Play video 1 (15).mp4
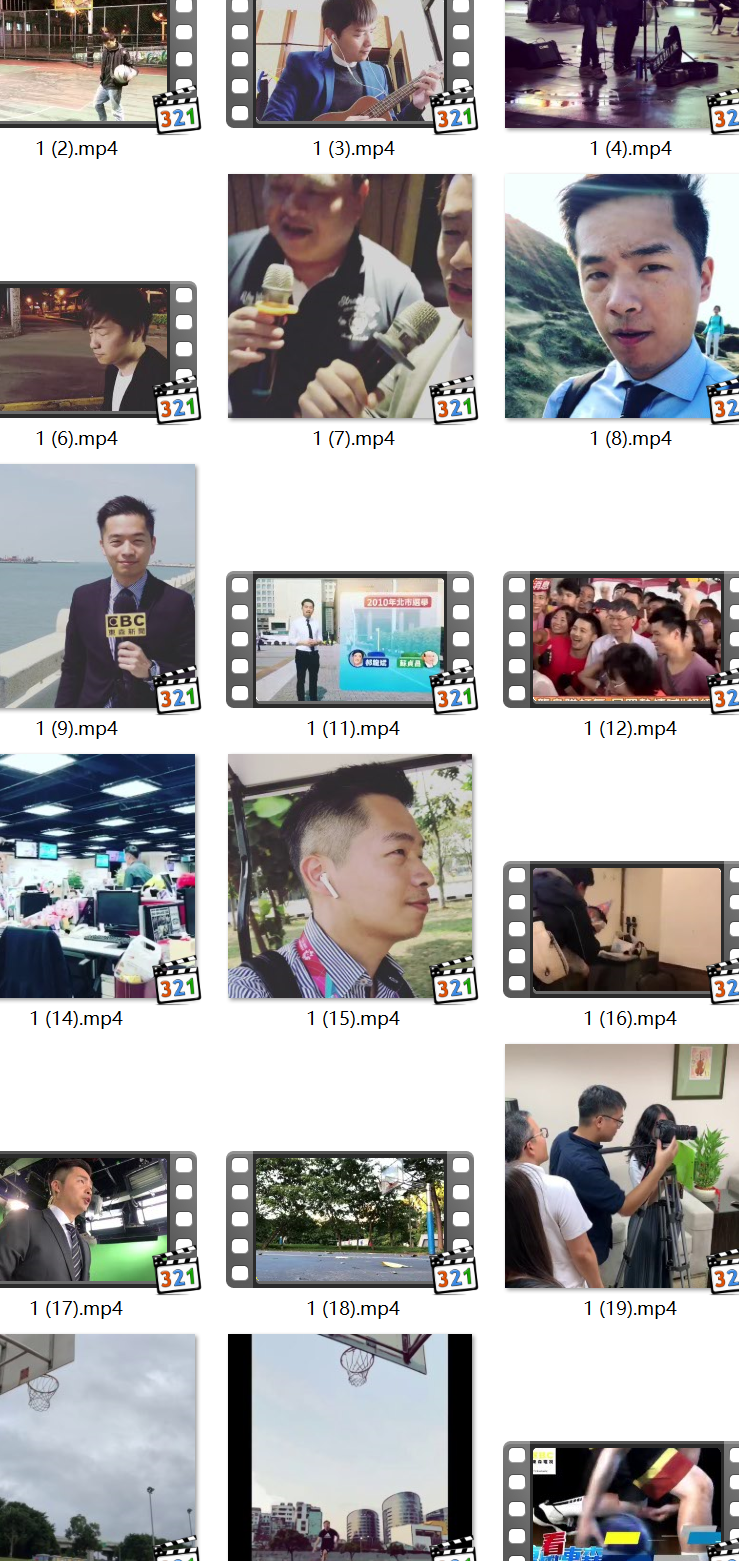739x1561 pixels. pos(350,876)
